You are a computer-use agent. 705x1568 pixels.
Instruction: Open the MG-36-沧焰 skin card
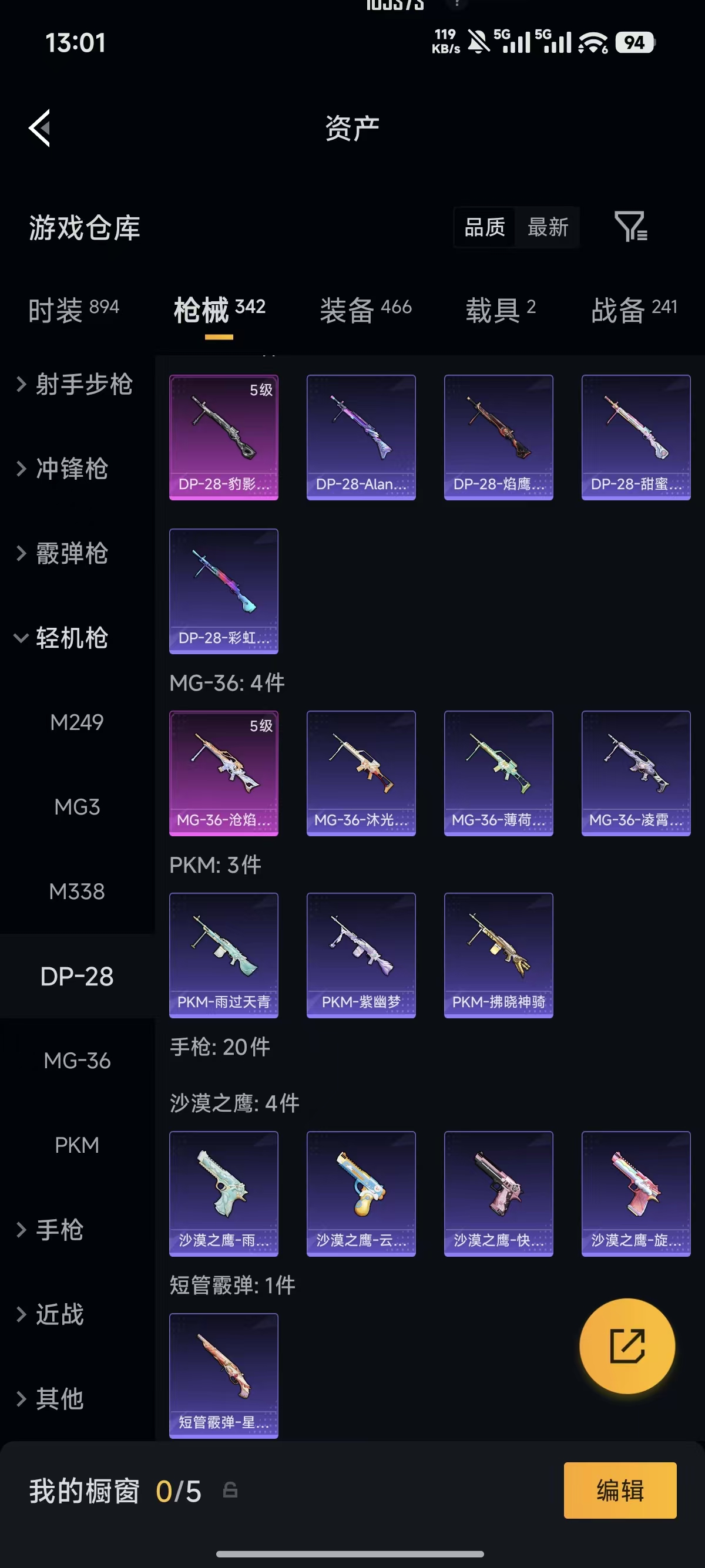point(224,773)
